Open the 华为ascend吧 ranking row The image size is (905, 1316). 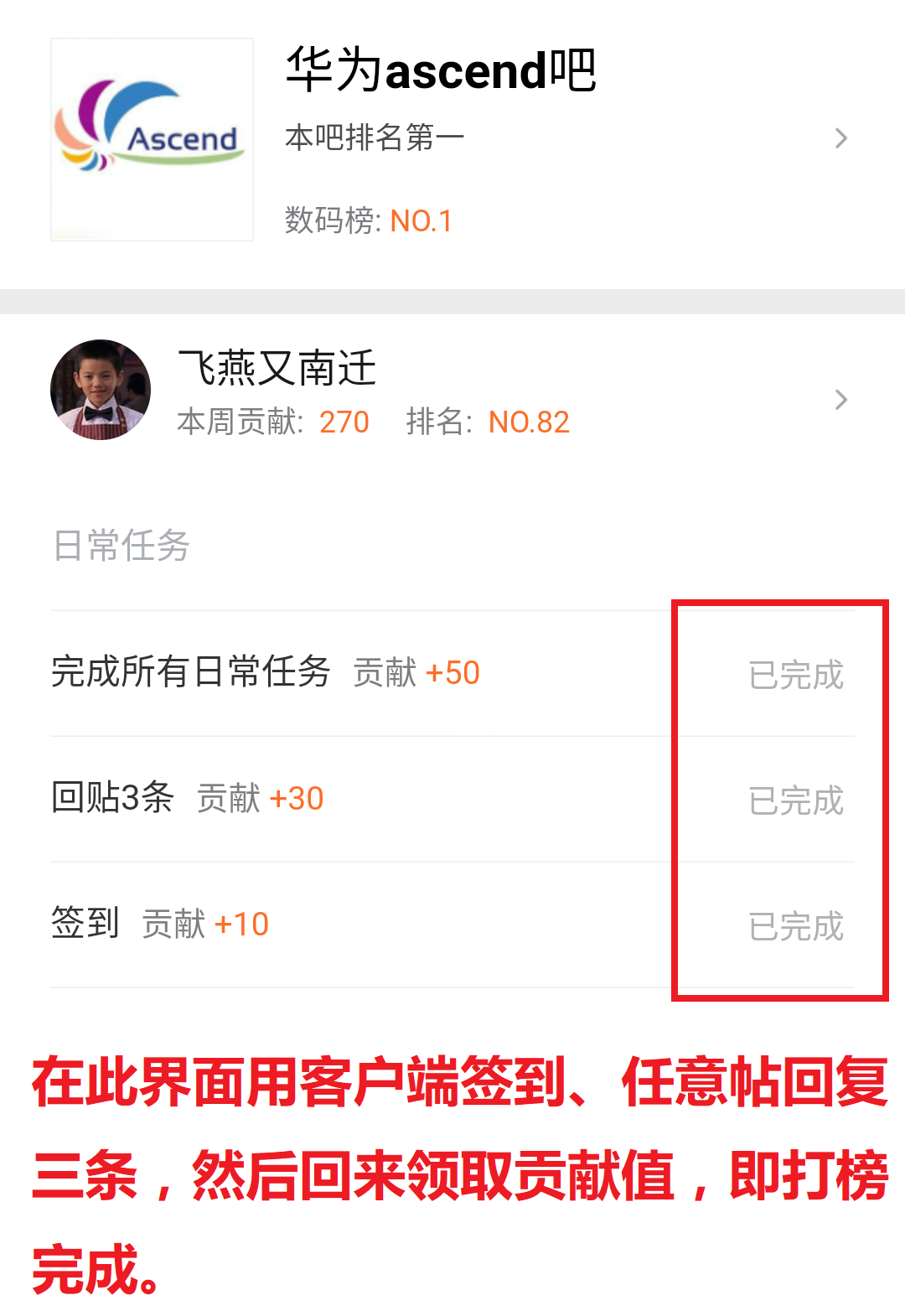point(452,139)
